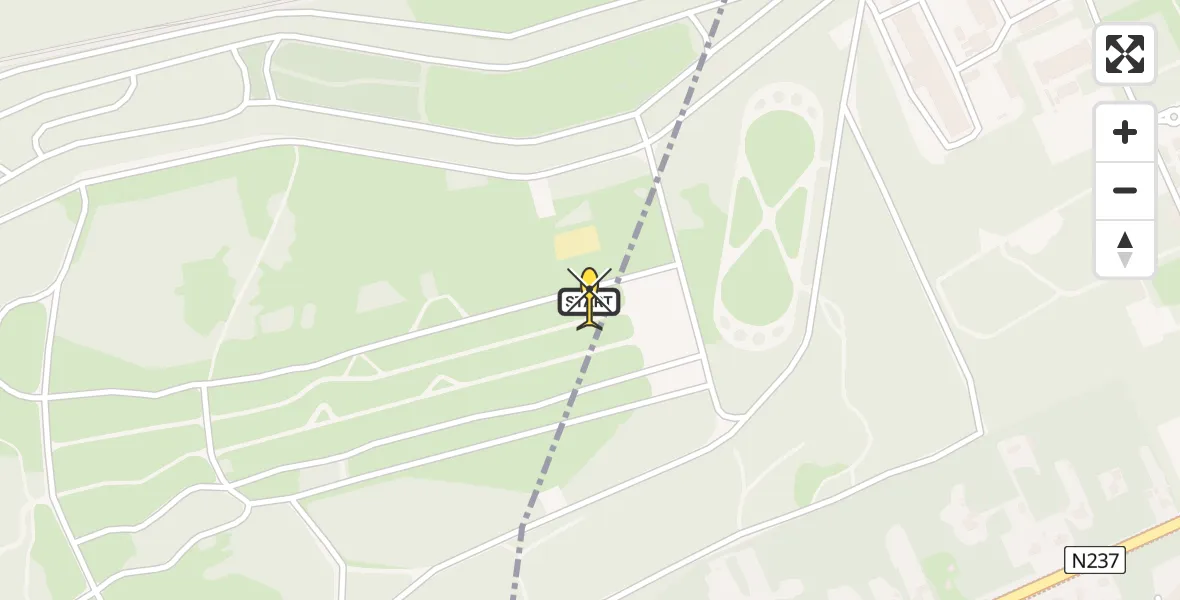This screenshot has width=1180, height=600.
Task: Reset map bearing to north
Action: pyautogui.click(x=1125, y=249)
